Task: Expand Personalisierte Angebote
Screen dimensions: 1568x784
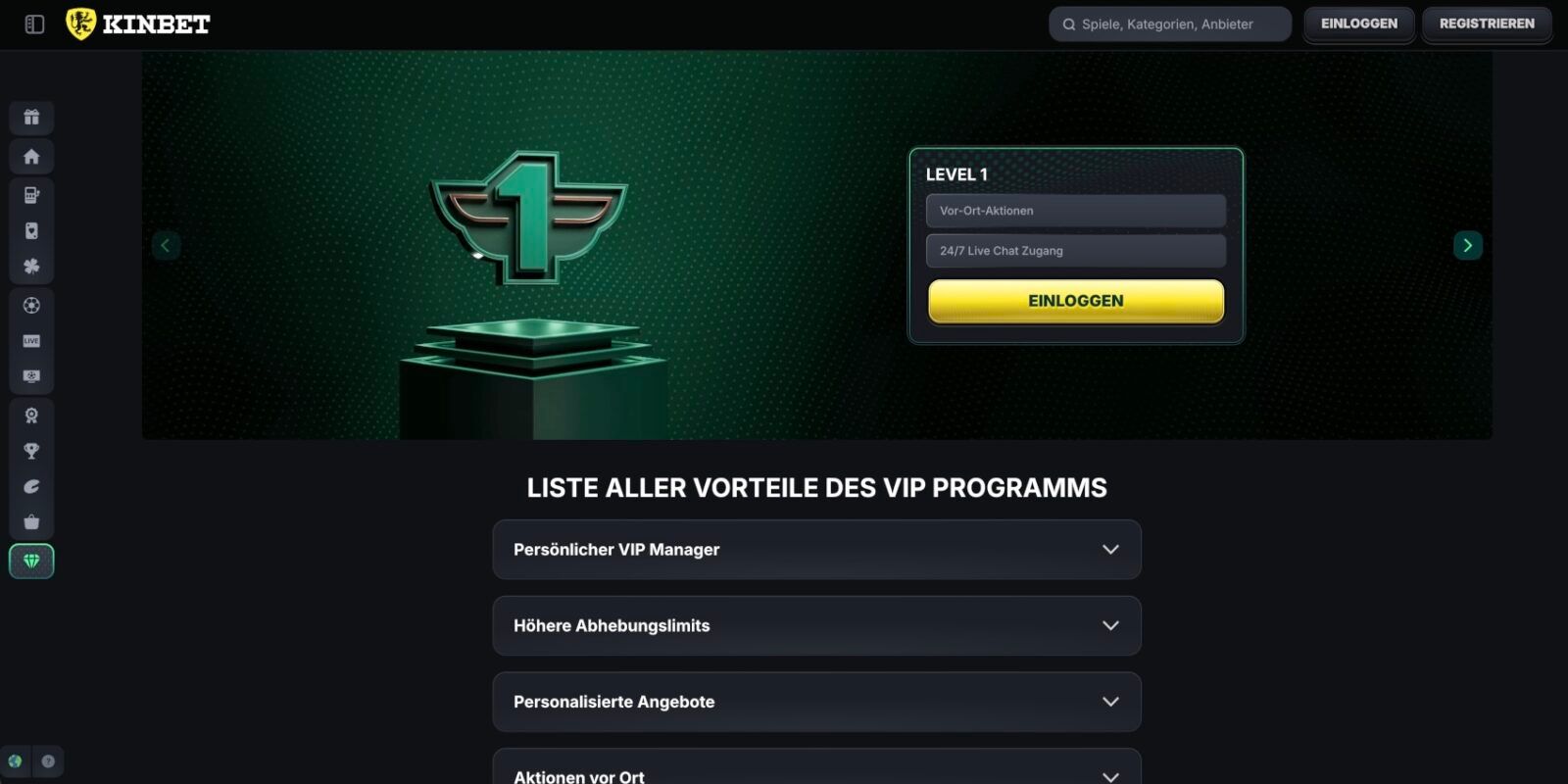Action: pos(816,702)
